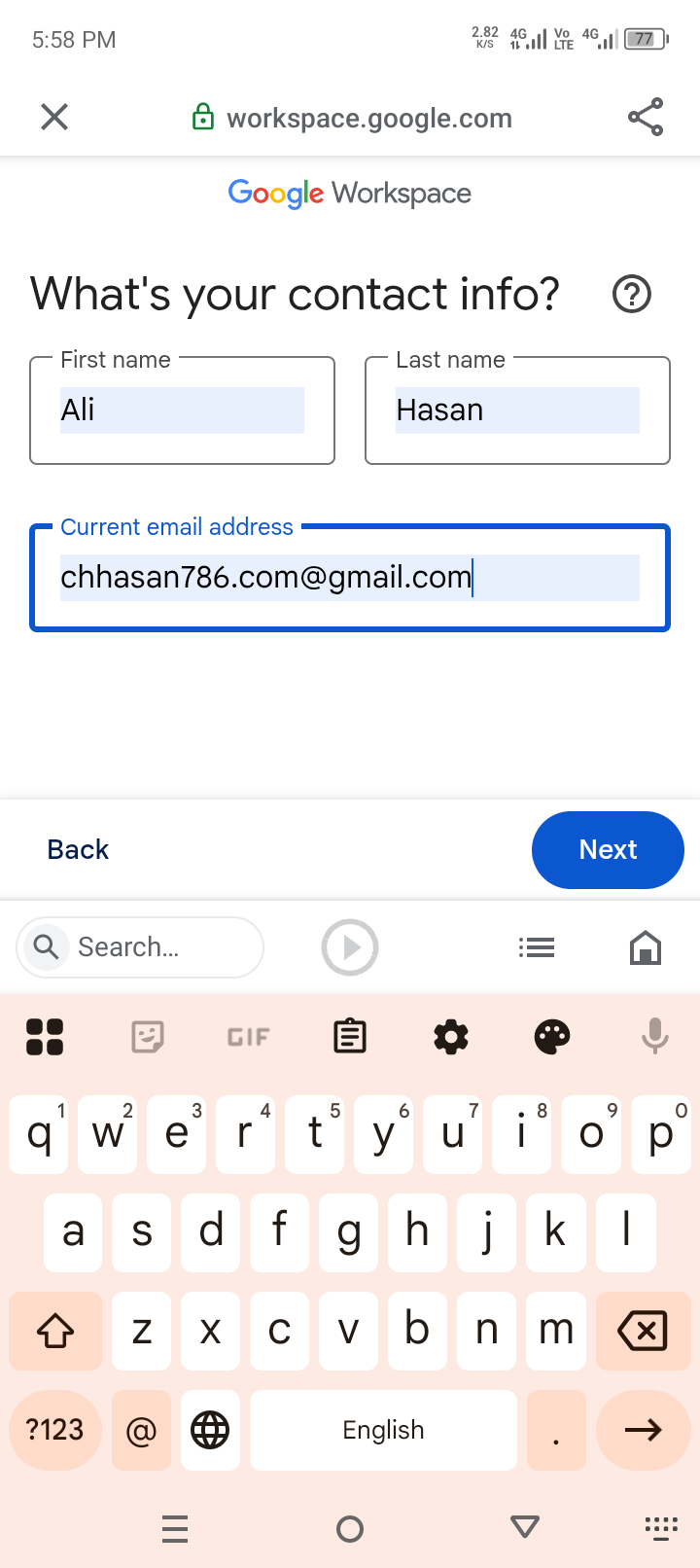
Task: Open the keyboard Search box
Action: click(140, 947)
